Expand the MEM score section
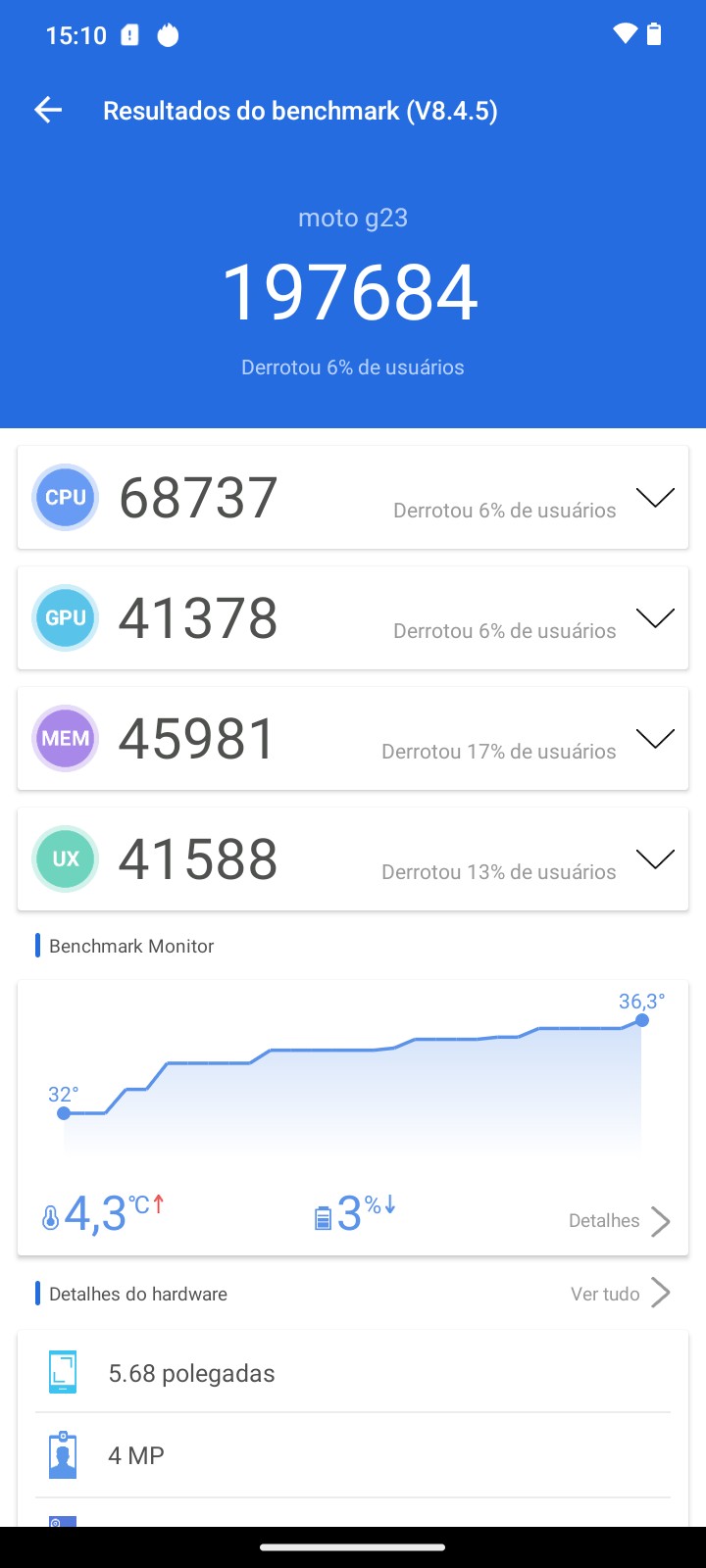This screenshot has width=706, height=1568. point(655,739)
